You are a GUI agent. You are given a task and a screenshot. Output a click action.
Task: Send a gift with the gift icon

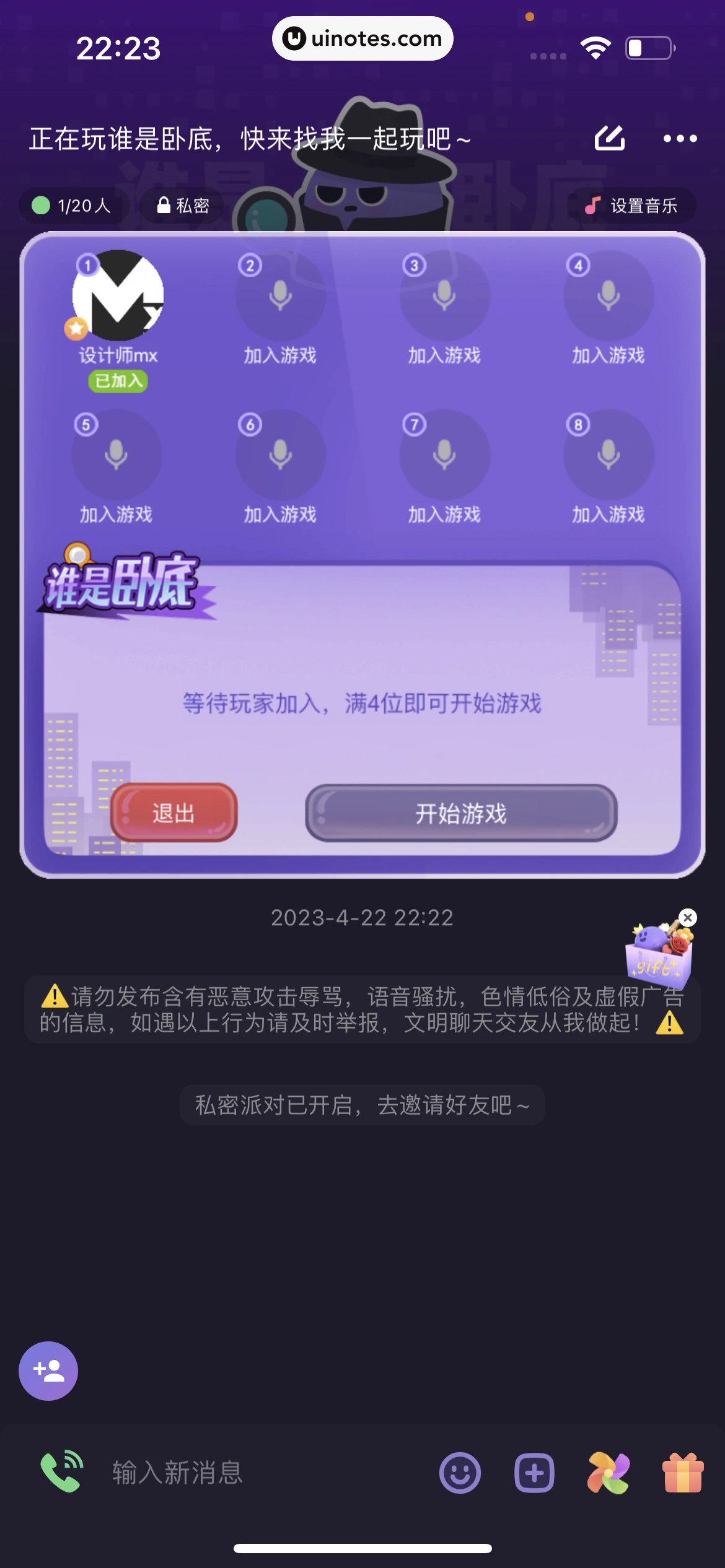(x=683, y=1473)
